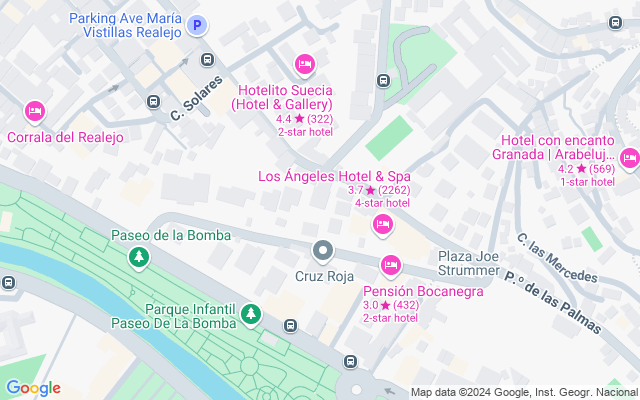Select Parque Infantil Paseo De La Bomba marker

tap(251, 315)
